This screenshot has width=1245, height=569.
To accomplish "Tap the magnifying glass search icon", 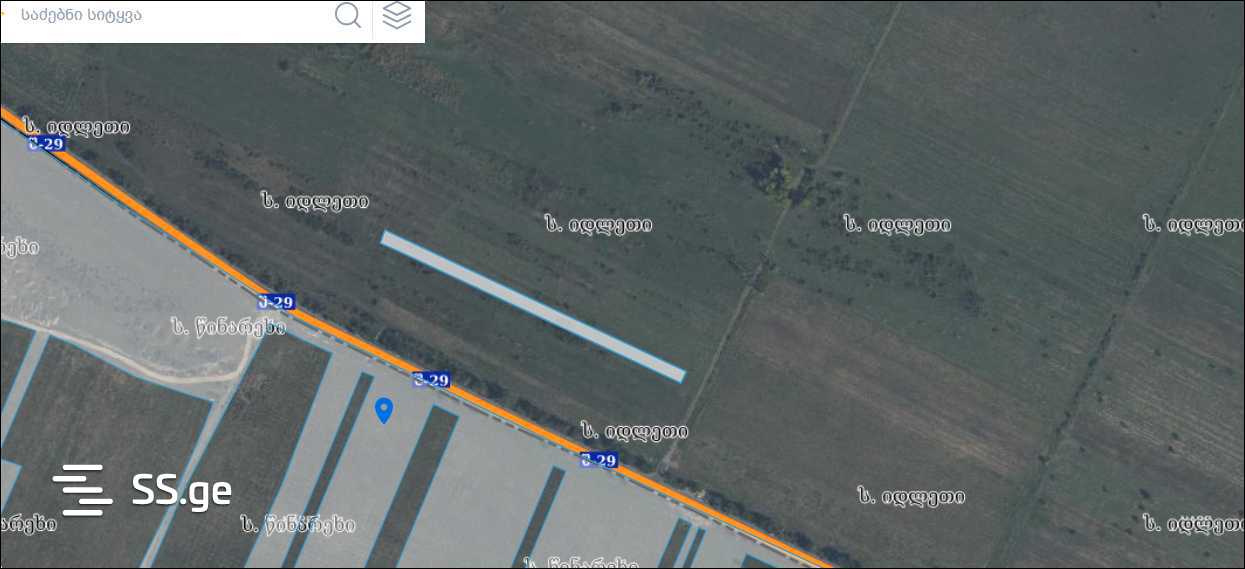I will click(347, 15).
